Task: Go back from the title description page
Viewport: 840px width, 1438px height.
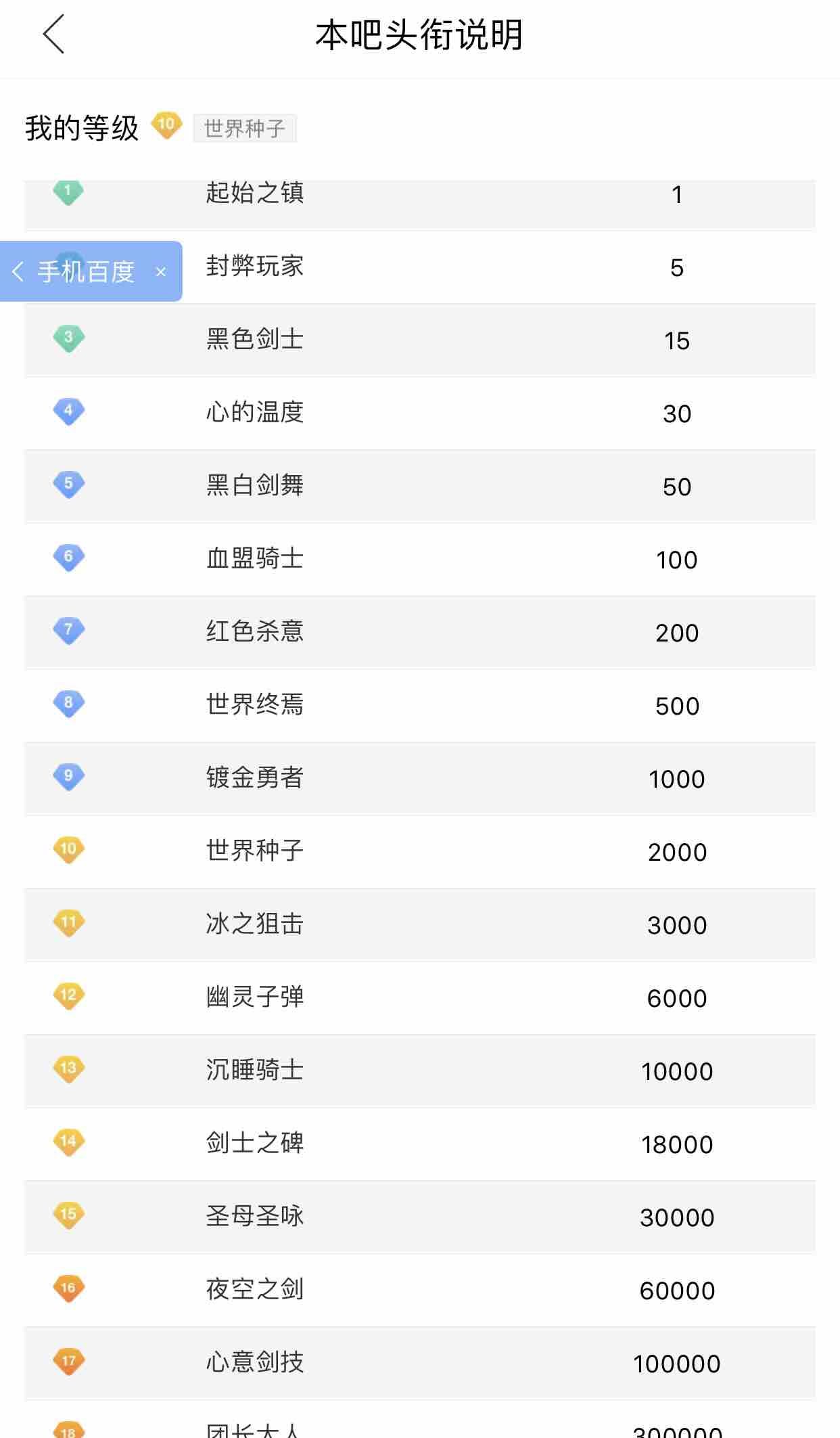Action: pyautogui.click(x=53, y=34)
